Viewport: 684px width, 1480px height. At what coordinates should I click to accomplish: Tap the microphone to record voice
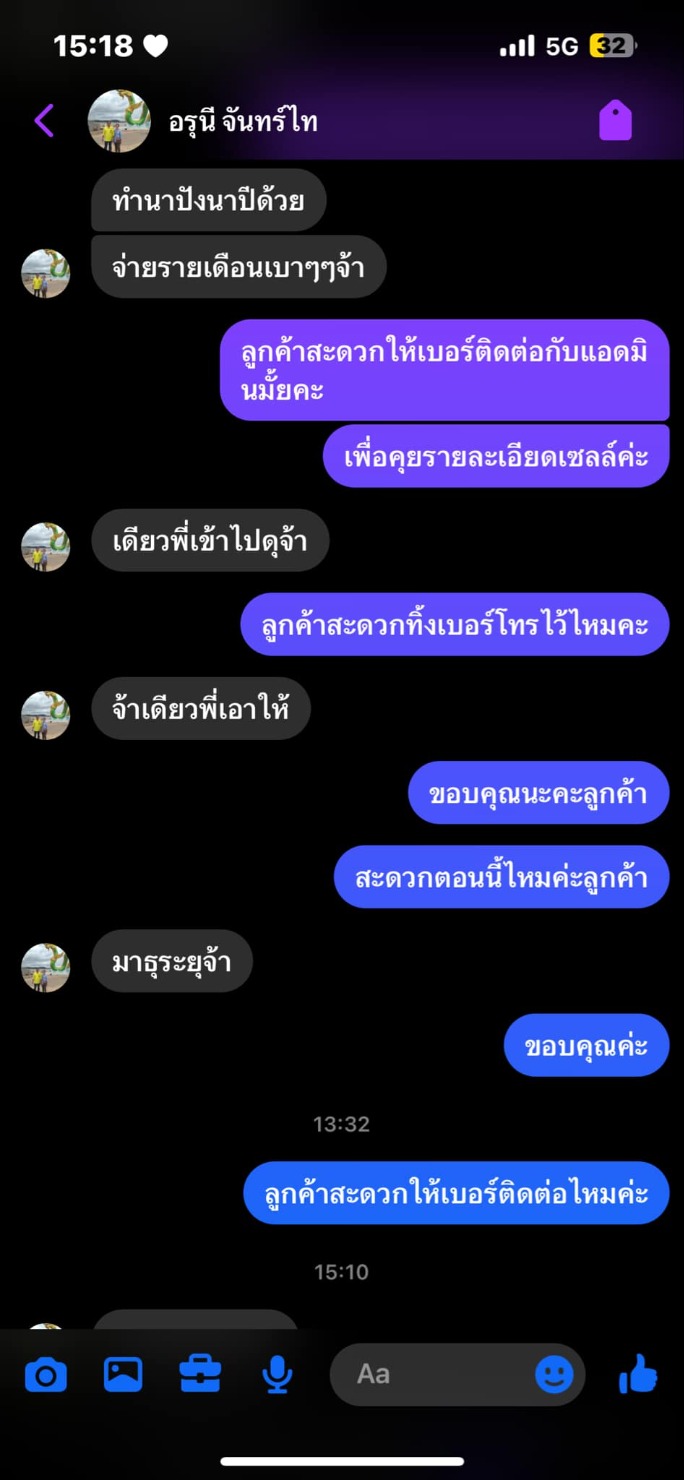pyautogui.click(x=277, y=1375)
